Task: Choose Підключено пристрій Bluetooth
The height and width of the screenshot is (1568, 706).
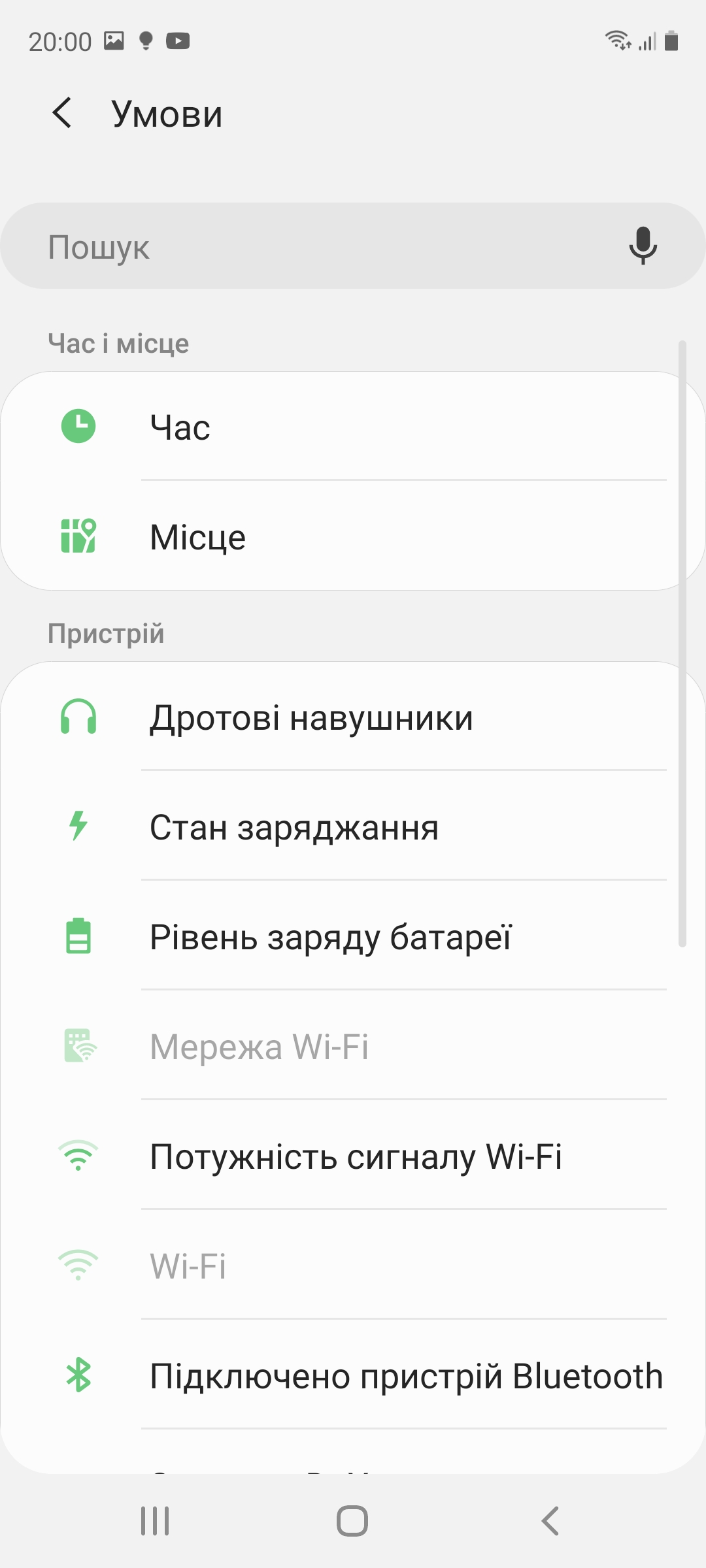Action: coord(353,1375)
